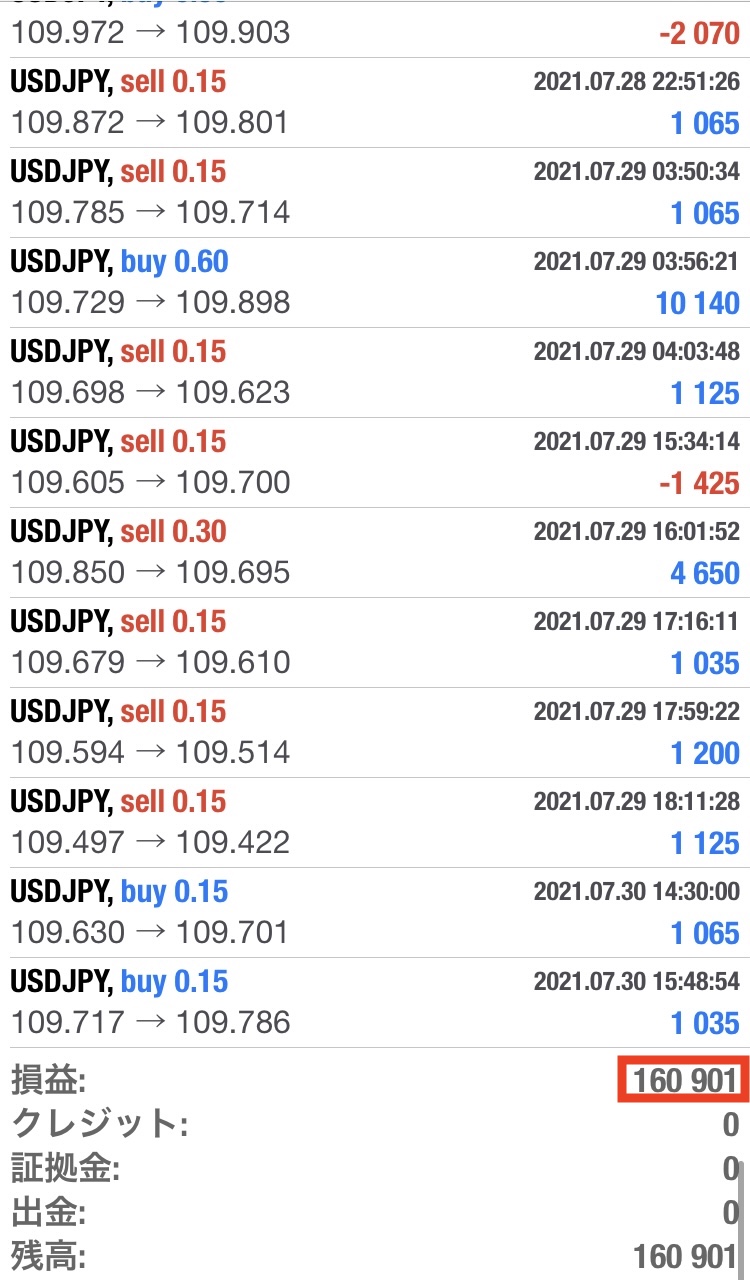Image resolution: width=750 pixels, height=1280 pixels.
Task: Expand the sell trade timed 17:16:11
Action: (x=375, y=643)
